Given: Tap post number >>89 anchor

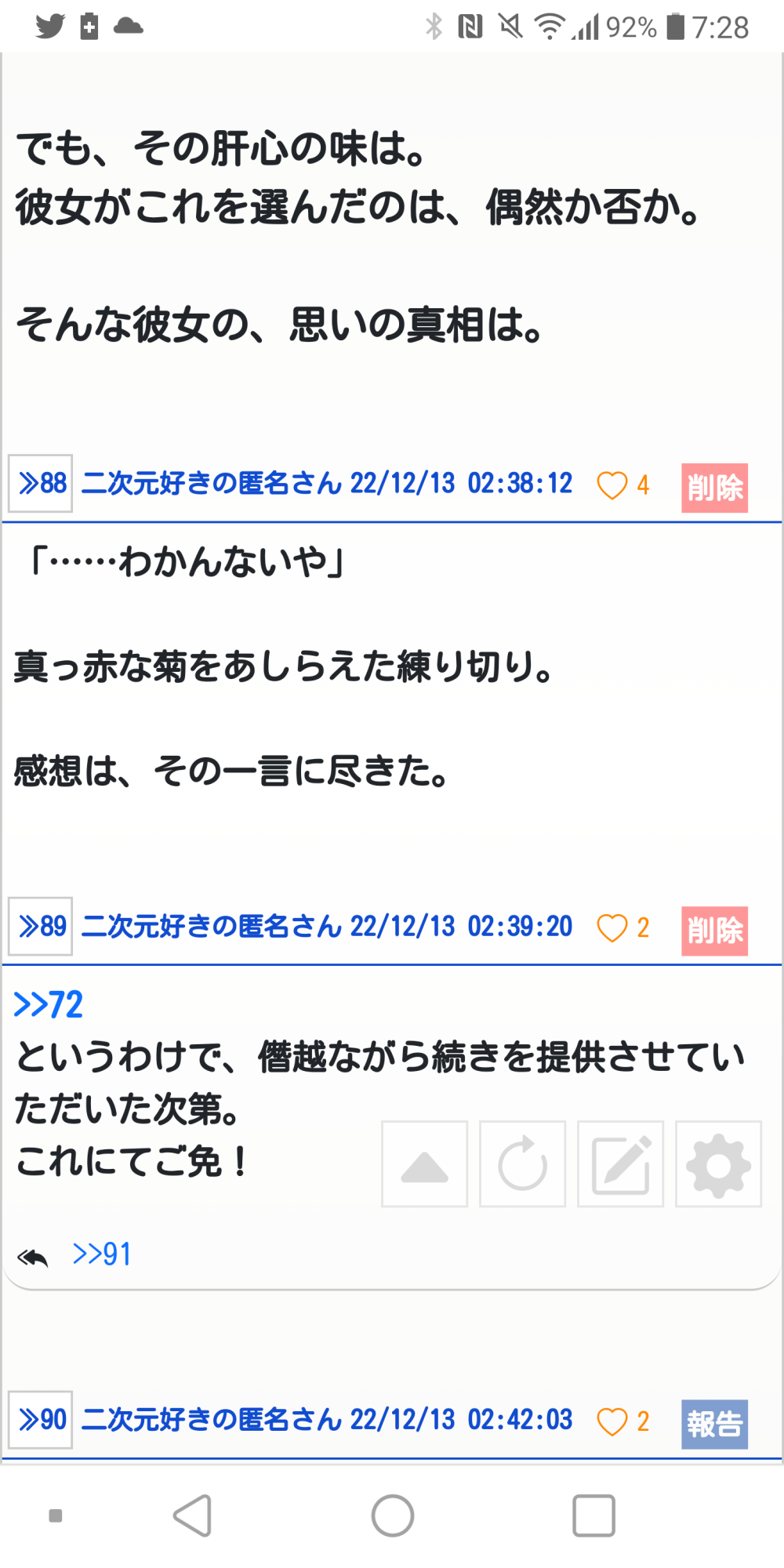Looking at the screenshot, I should (x=41, y=927).
